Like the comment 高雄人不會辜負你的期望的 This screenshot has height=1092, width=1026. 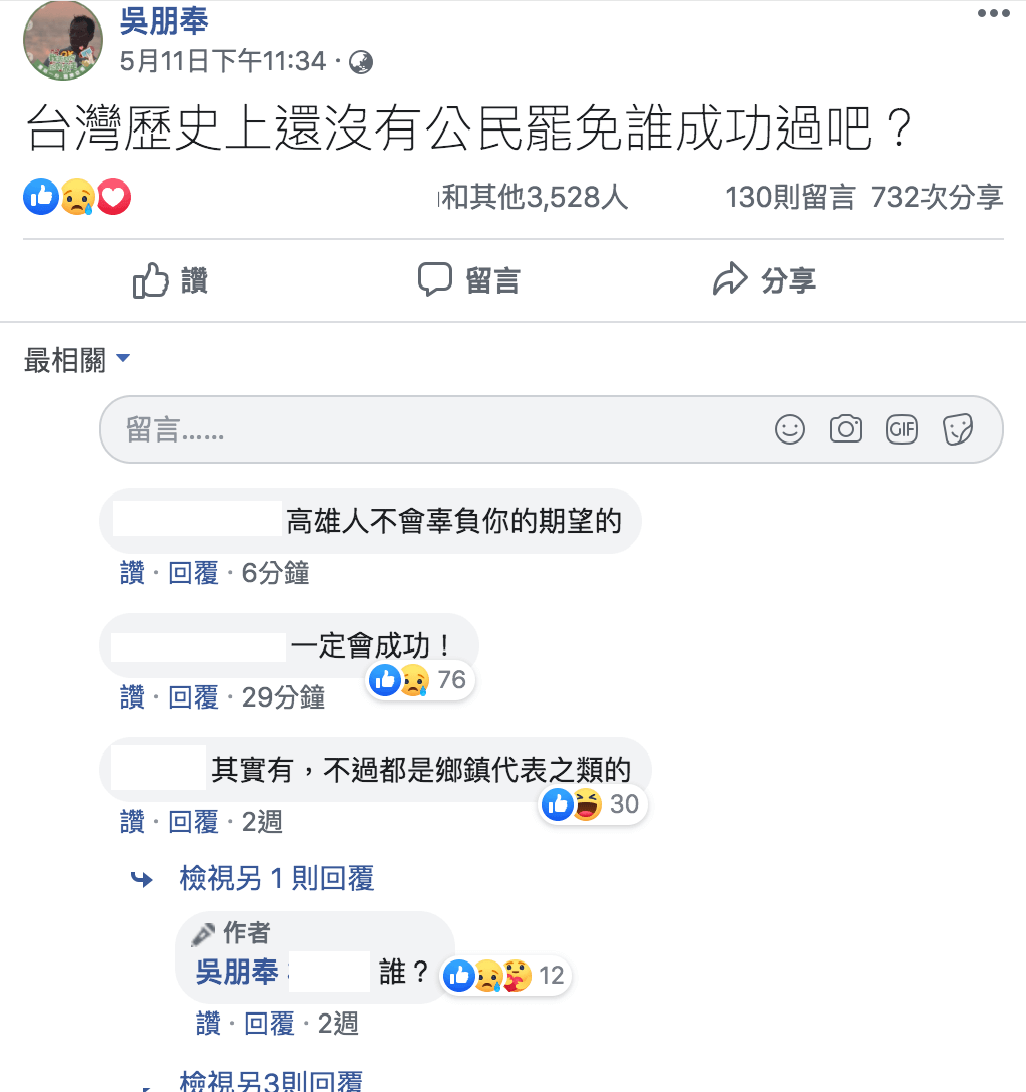point(132,573)
